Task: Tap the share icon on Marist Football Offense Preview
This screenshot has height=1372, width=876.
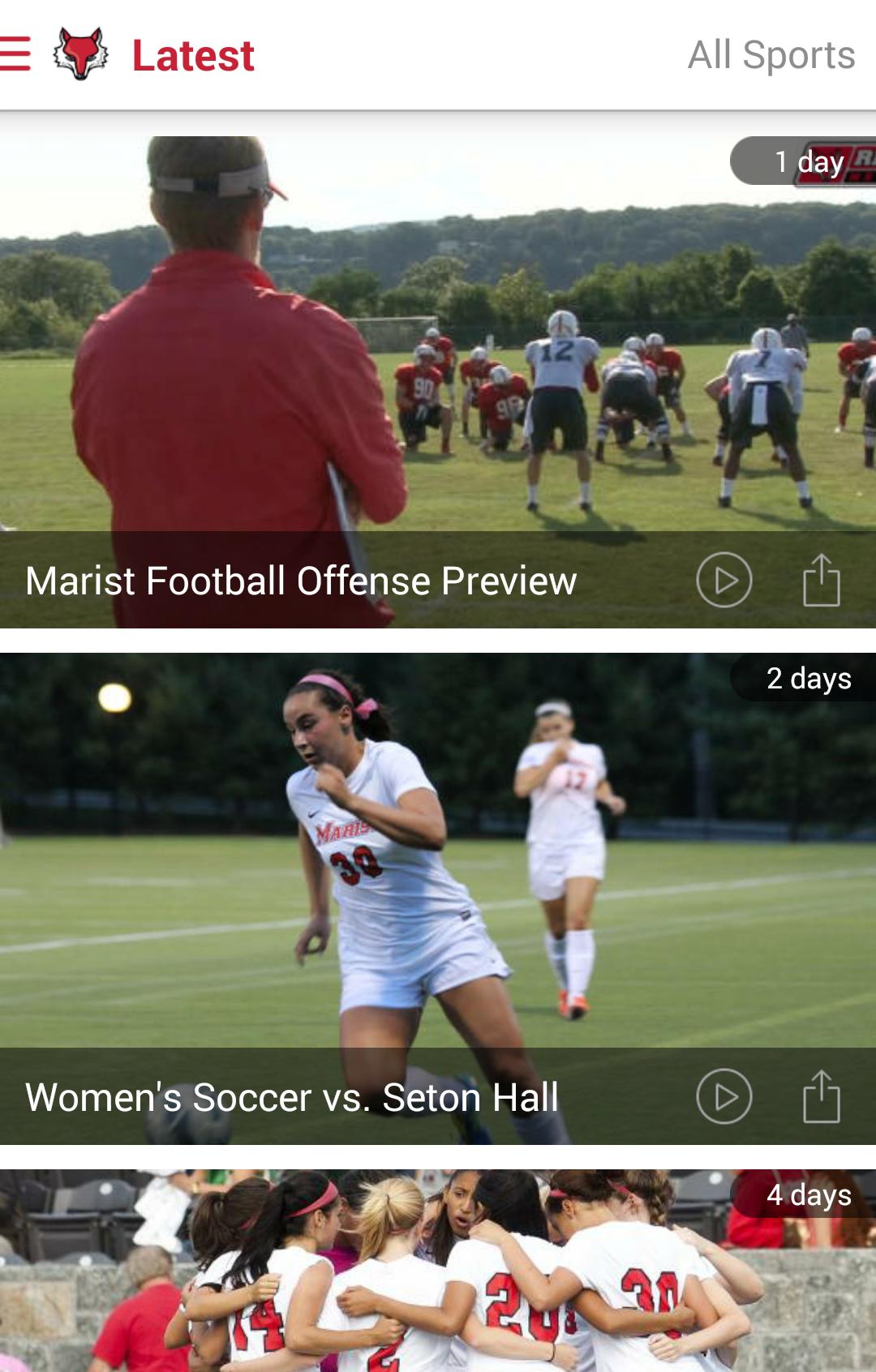Action: [x=822, y=581]
